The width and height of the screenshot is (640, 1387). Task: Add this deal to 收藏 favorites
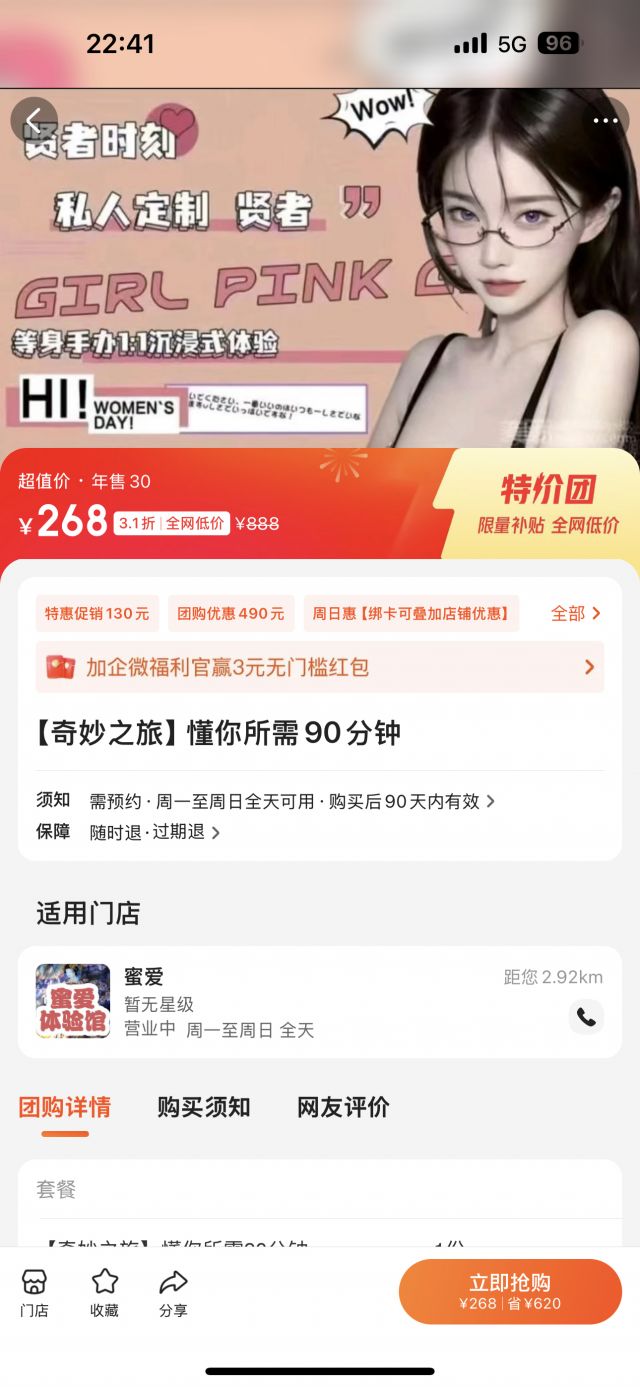coord(104,1293)
